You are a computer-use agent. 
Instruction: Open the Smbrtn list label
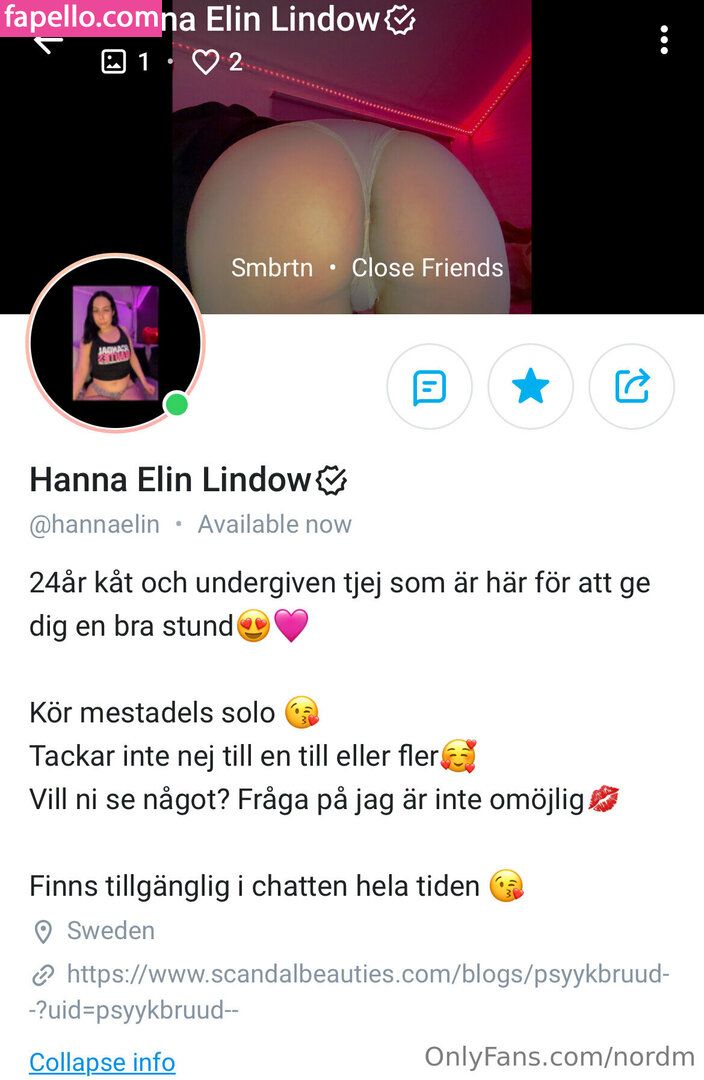pyautogui.click(x=272, y=268)
